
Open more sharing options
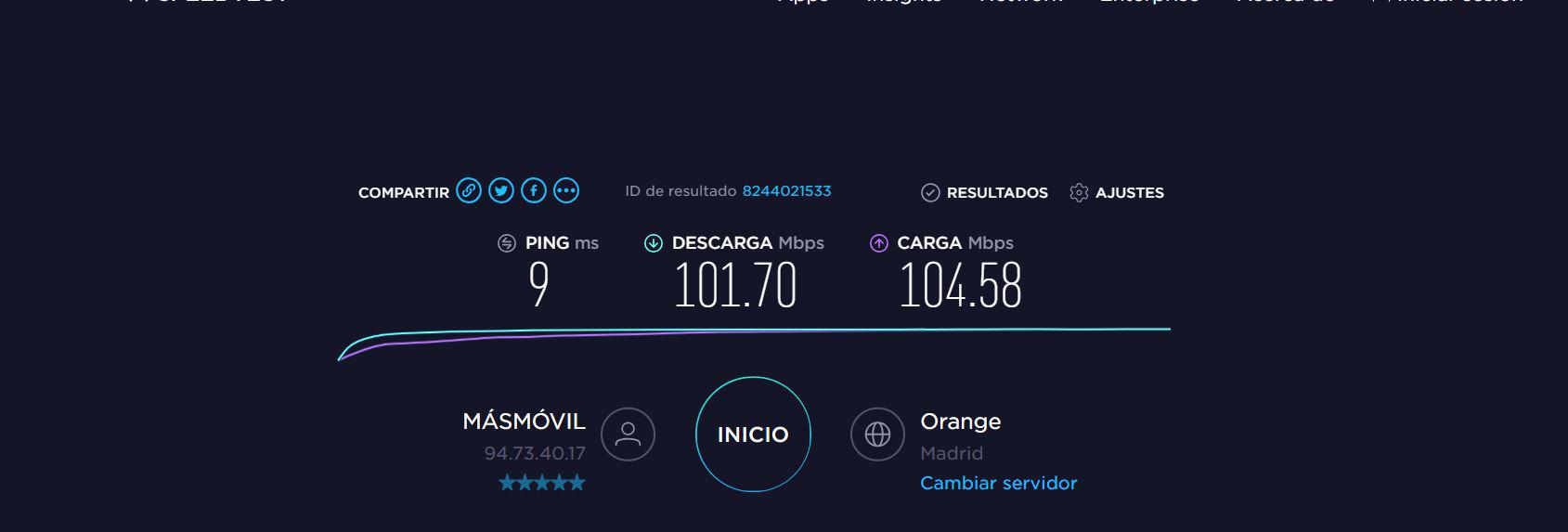point(566,191)
